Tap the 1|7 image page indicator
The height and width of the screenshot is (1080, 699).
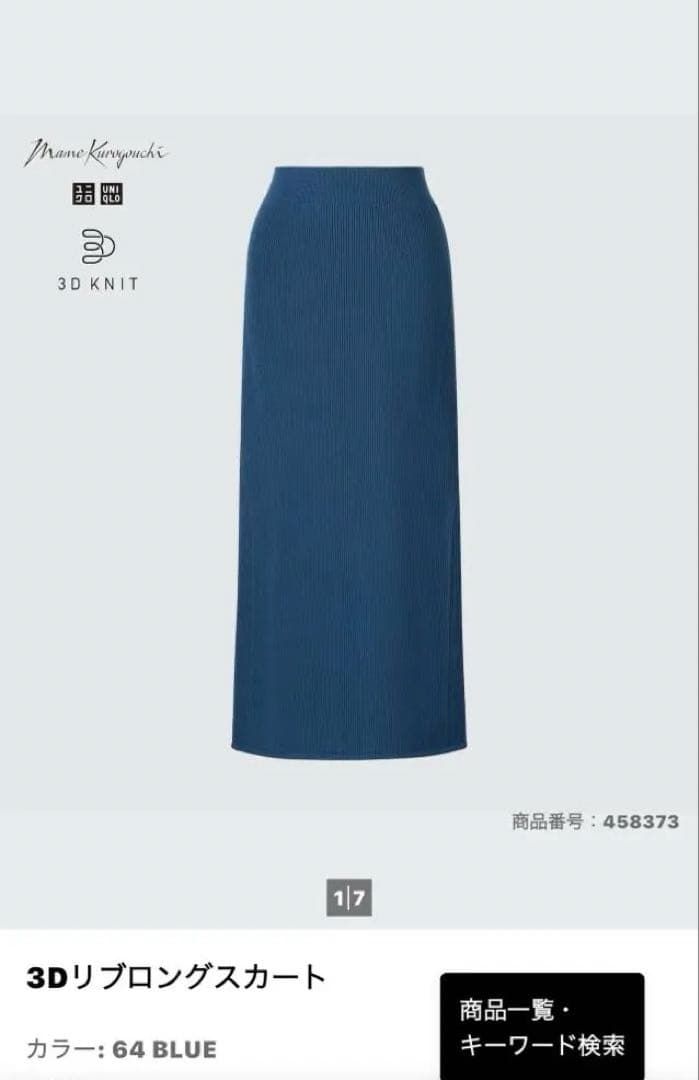pyautogui.click(x=349, y=897)
